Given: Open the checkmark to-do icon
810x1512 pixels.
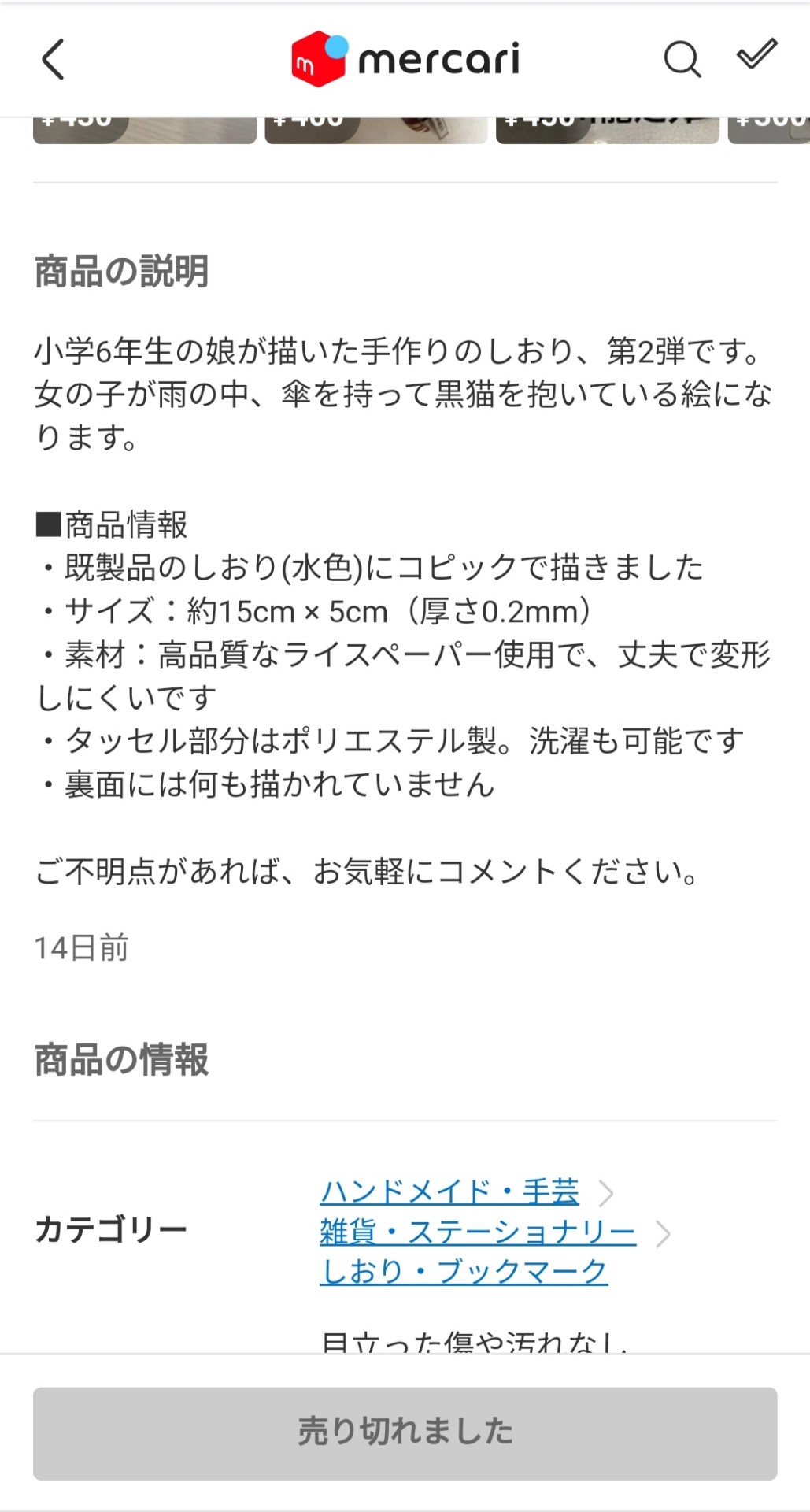Looking at the screenshot, I should point(756,55).
